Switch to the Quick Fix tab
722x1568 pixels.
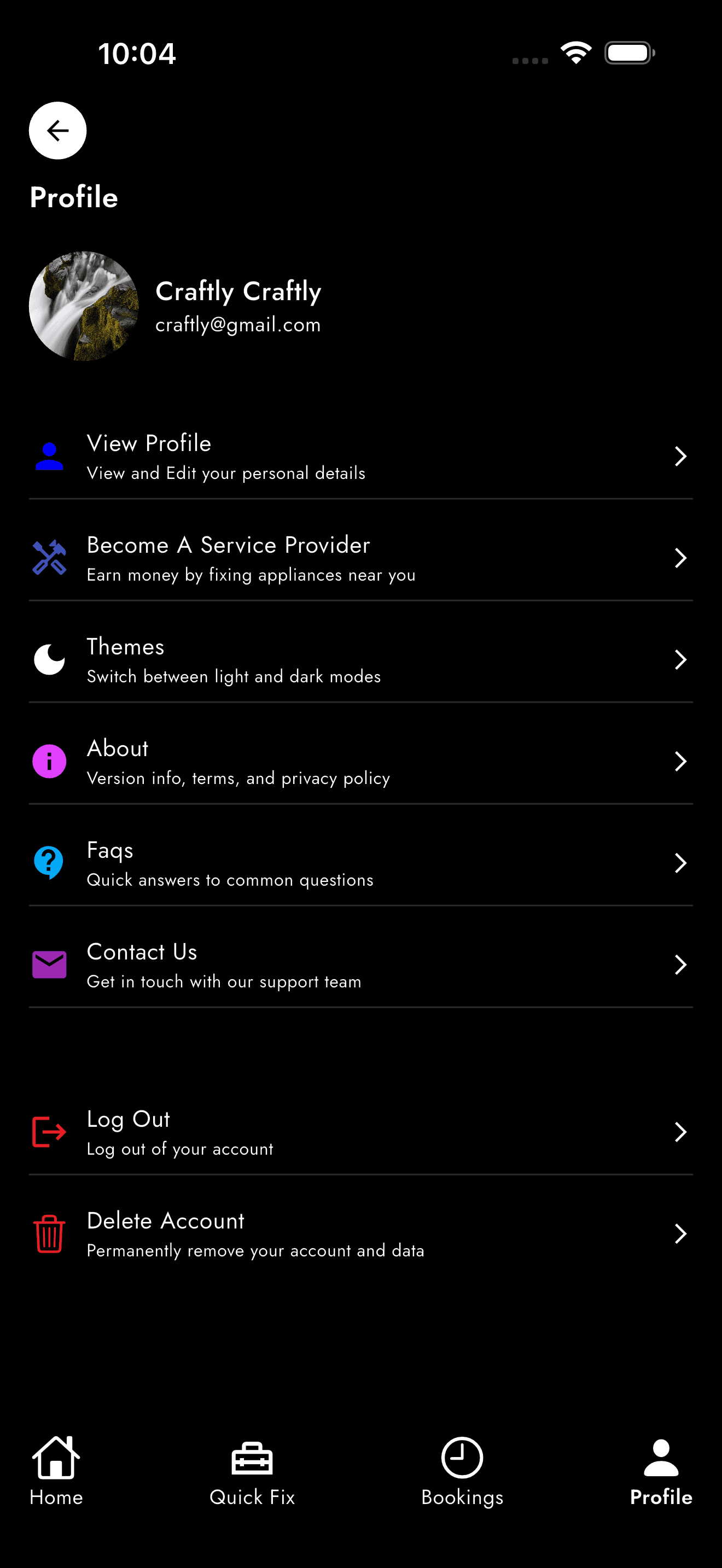(252, 1471)
